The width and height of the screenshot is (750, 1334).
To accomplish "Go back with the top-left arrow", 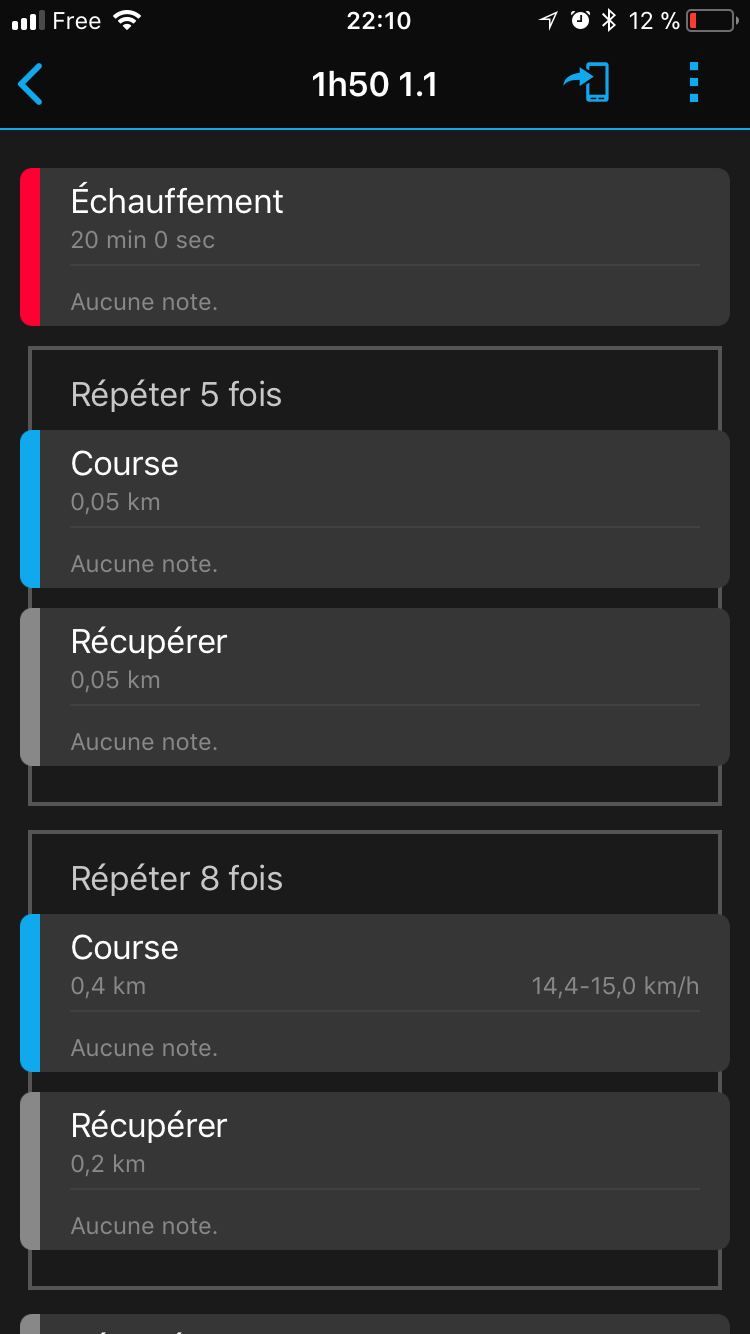I will point(31,84).
